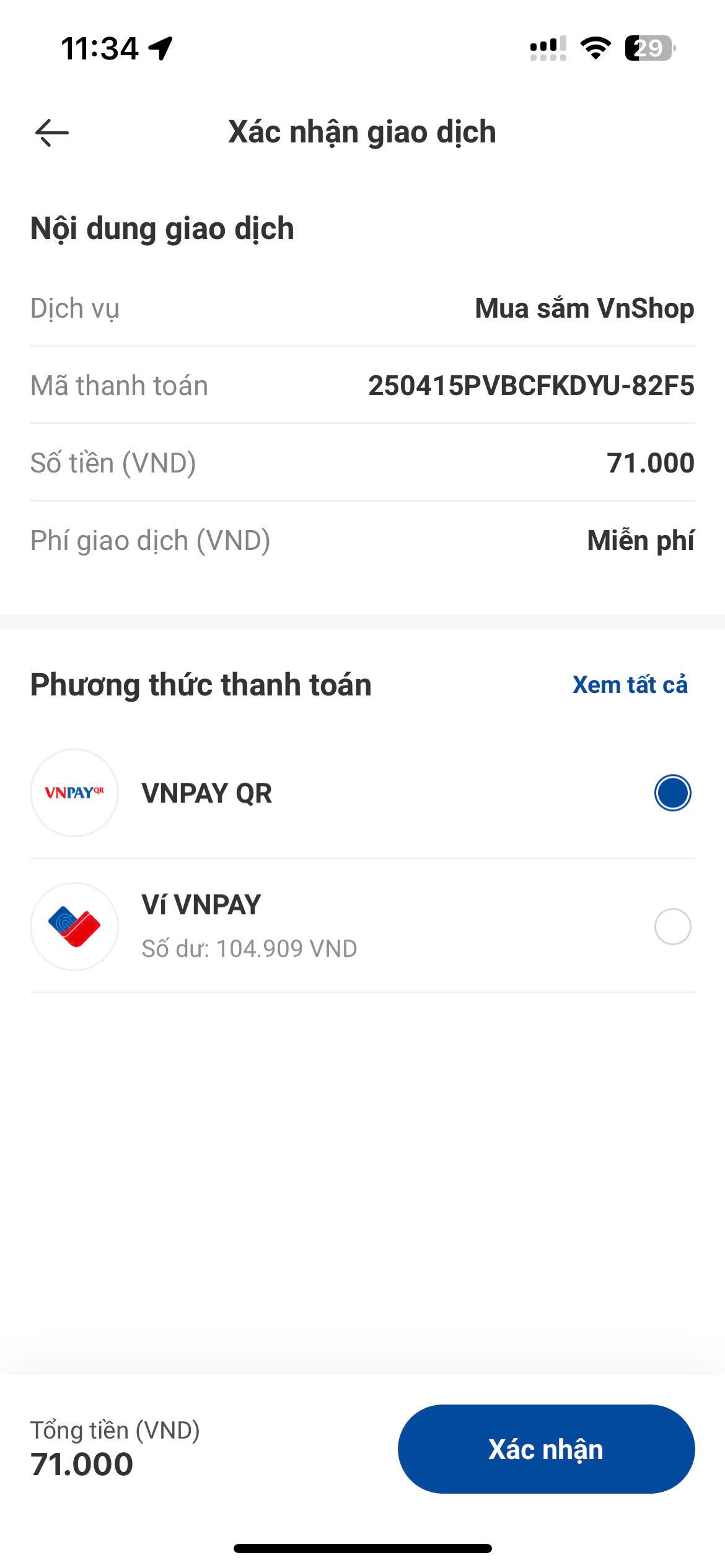Image resolution: width=725 pixels, height=1568 pixels.
Task: Go back using the top-left arrow
Action: coord(52,133)
